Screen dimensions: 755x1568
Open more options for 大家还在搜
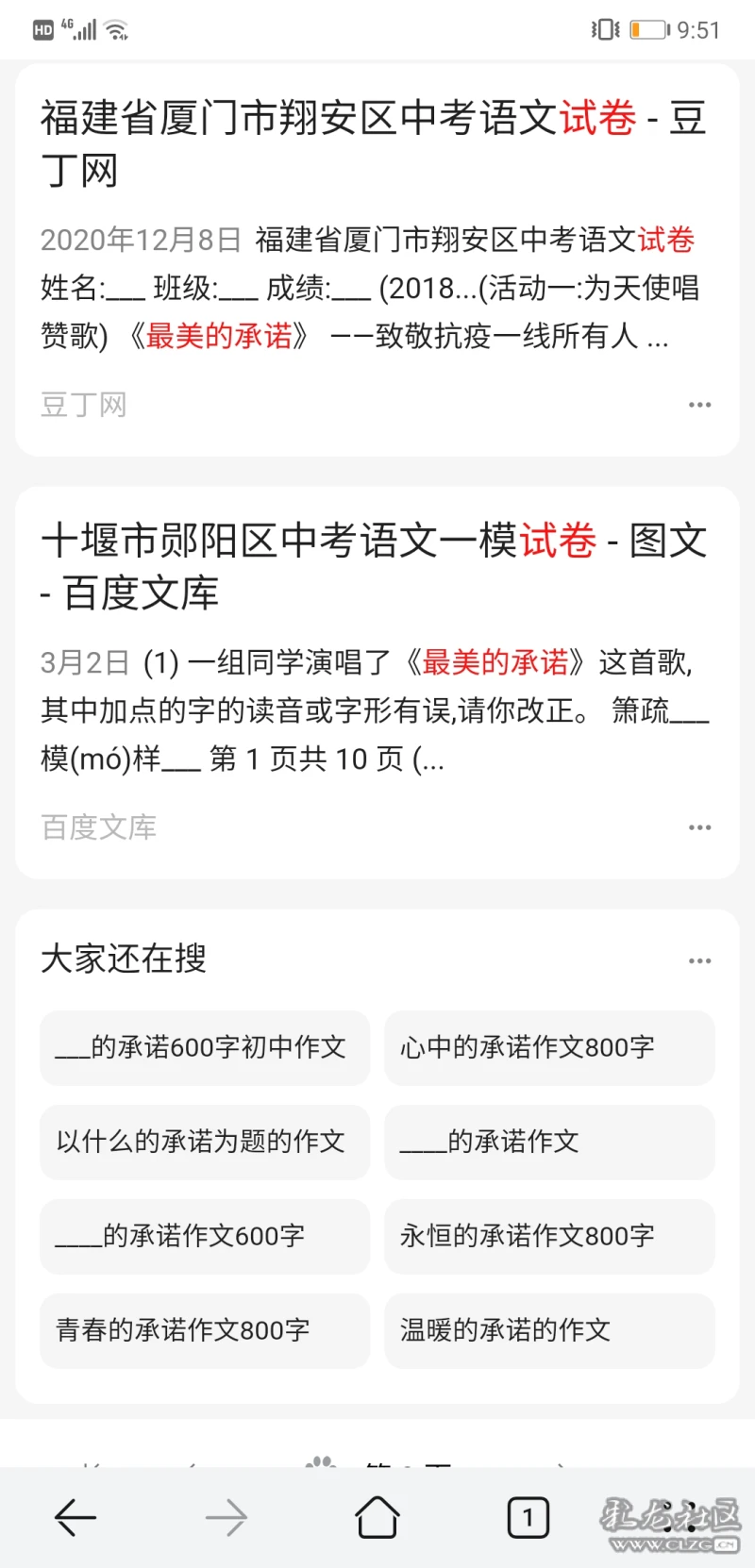tap(699, 960)
